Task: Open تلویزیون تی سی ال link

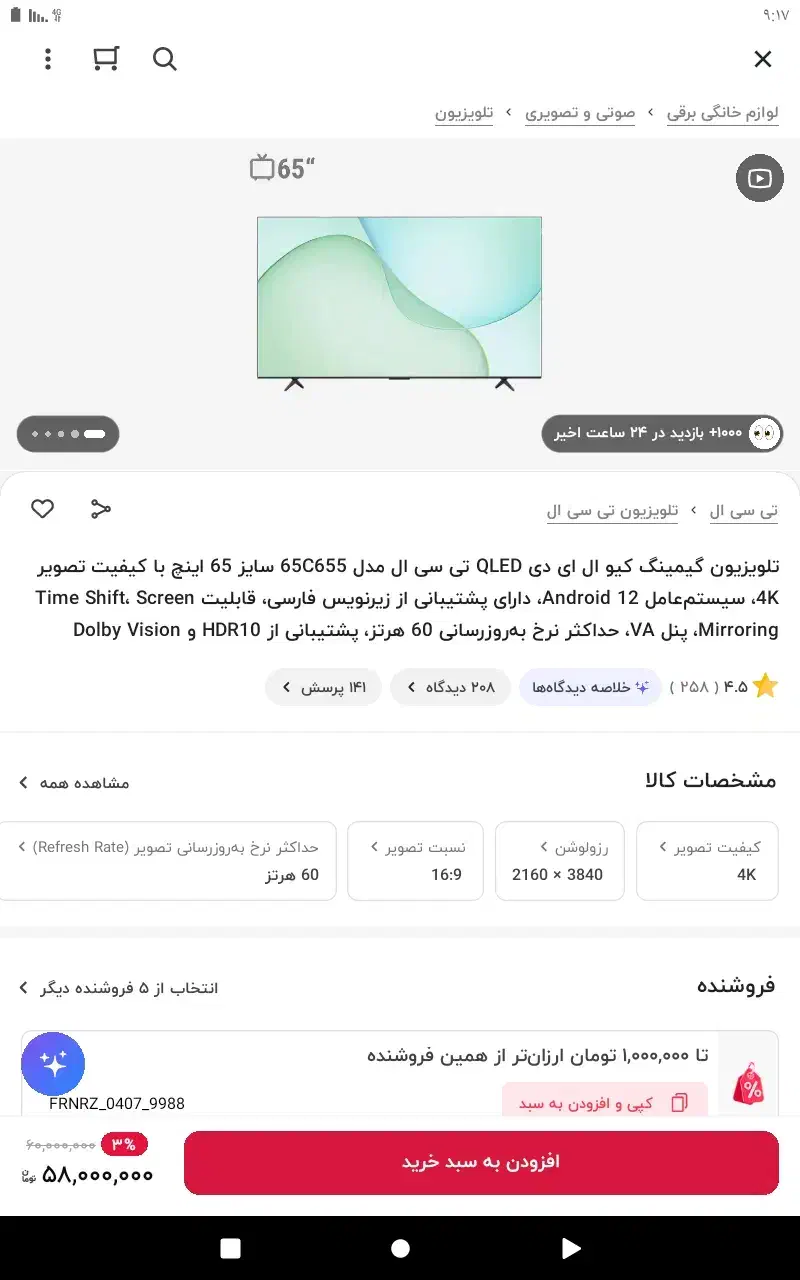Action: click(612, 511)
